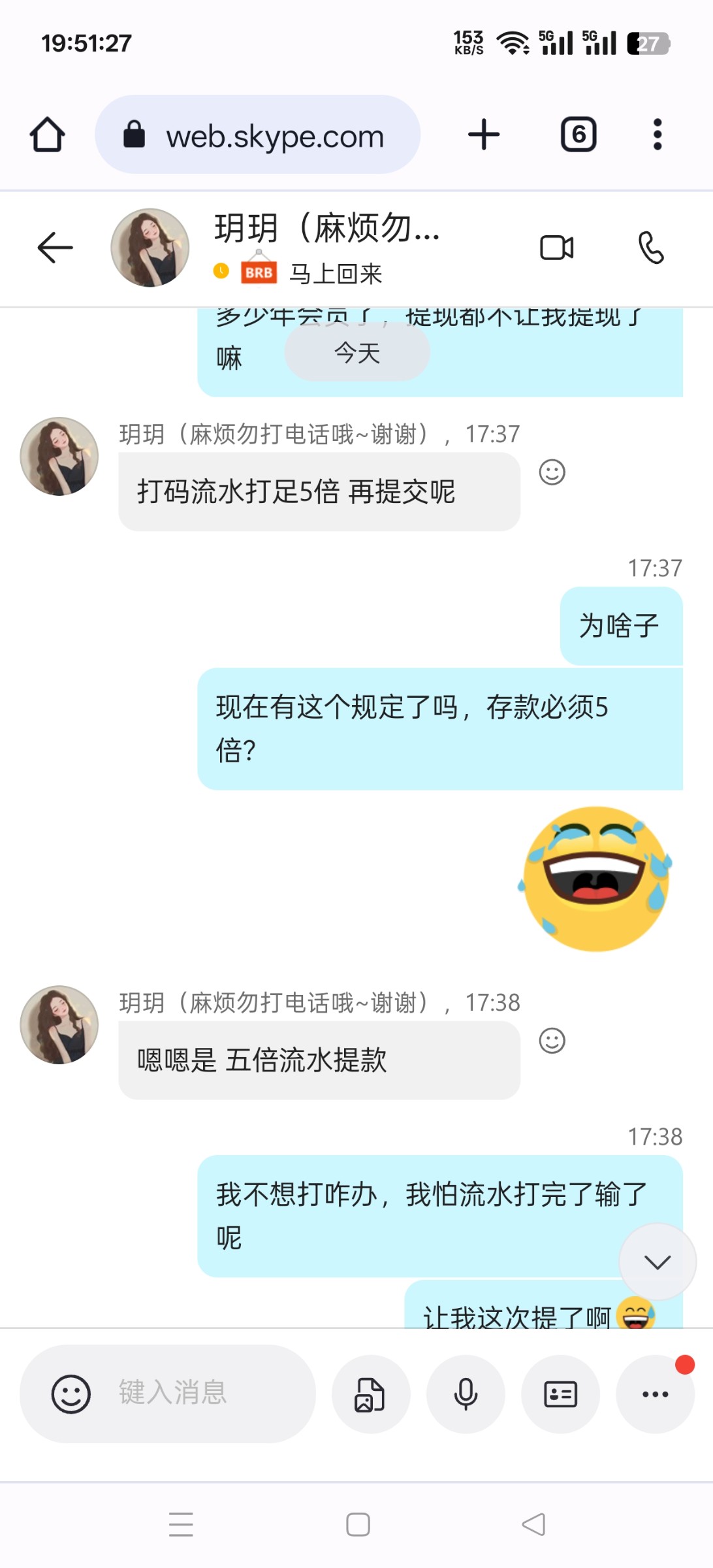Start a voice call with 玥玥
This screenshot has height=1568, width=713.
(650, 248)
